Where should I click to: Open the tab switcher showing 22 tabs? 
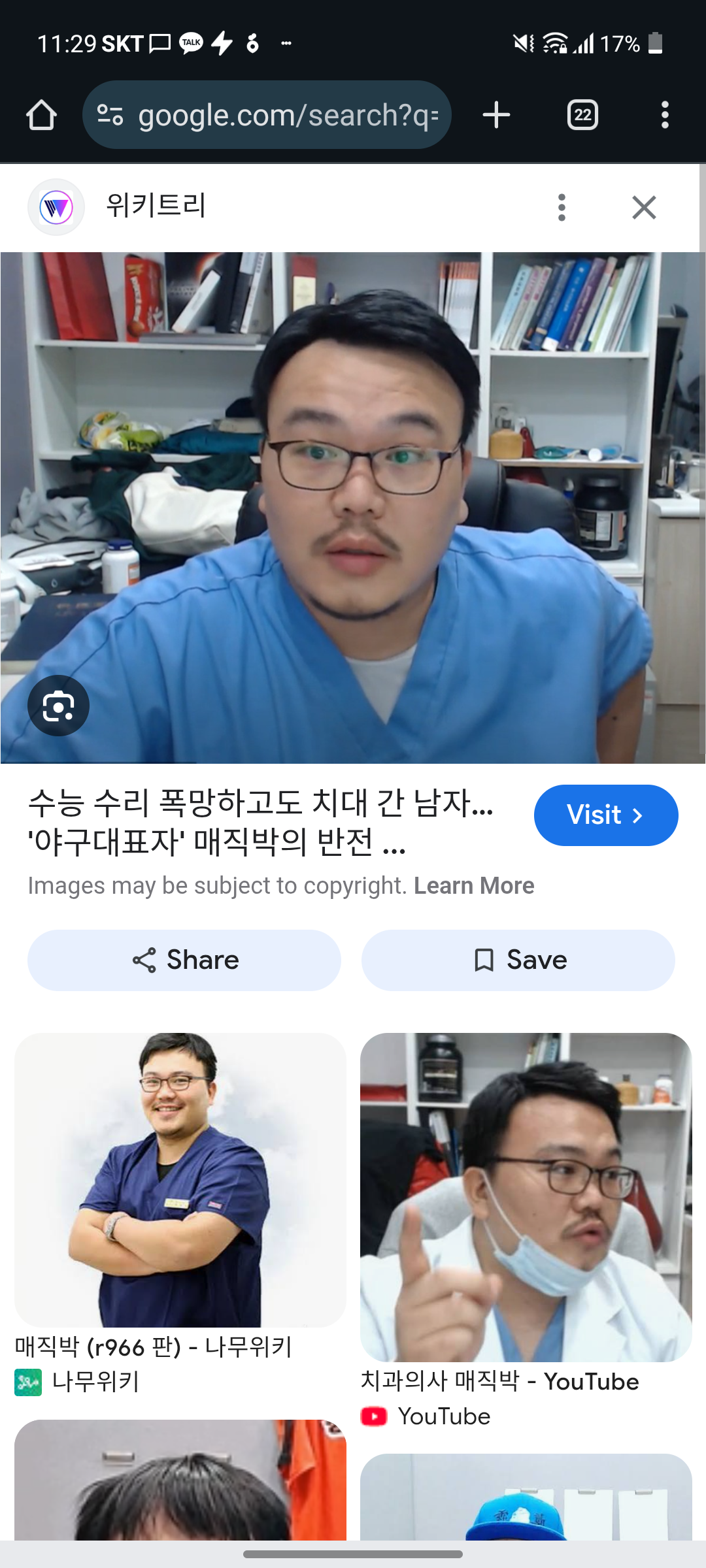582,115
